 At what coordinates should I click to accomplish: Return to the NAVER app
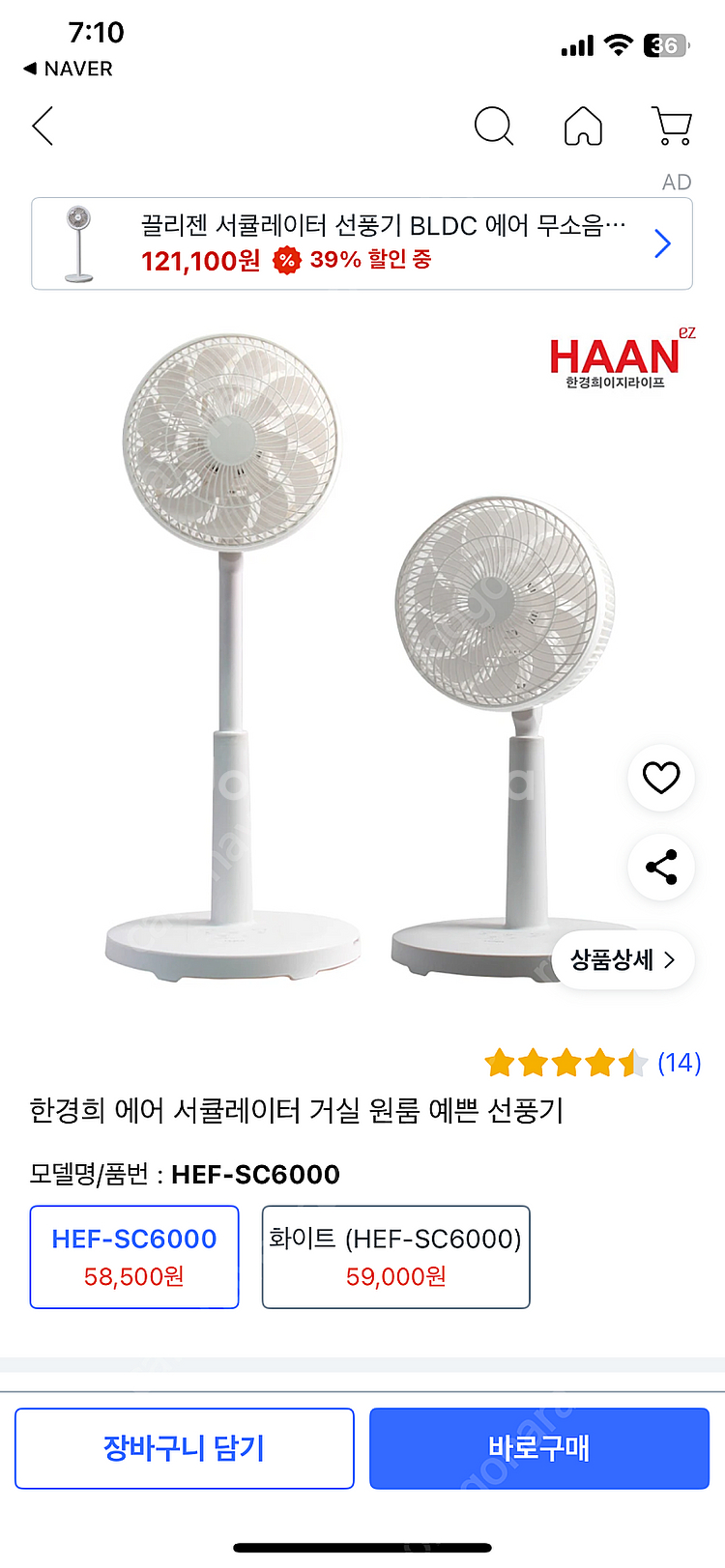click(x=68, y=69)
